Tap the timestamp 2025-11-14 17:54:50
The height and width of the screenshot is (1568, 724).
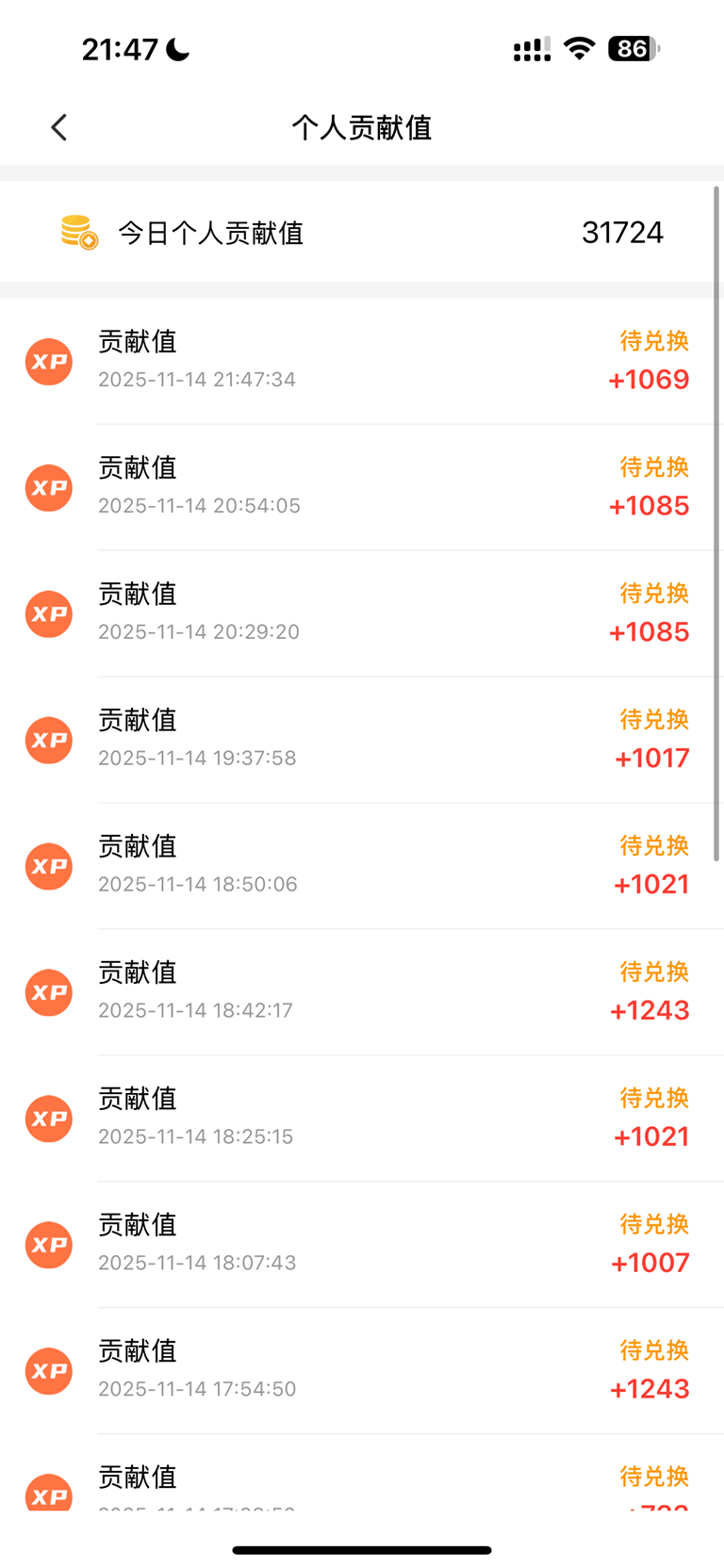coord(197,1388)
